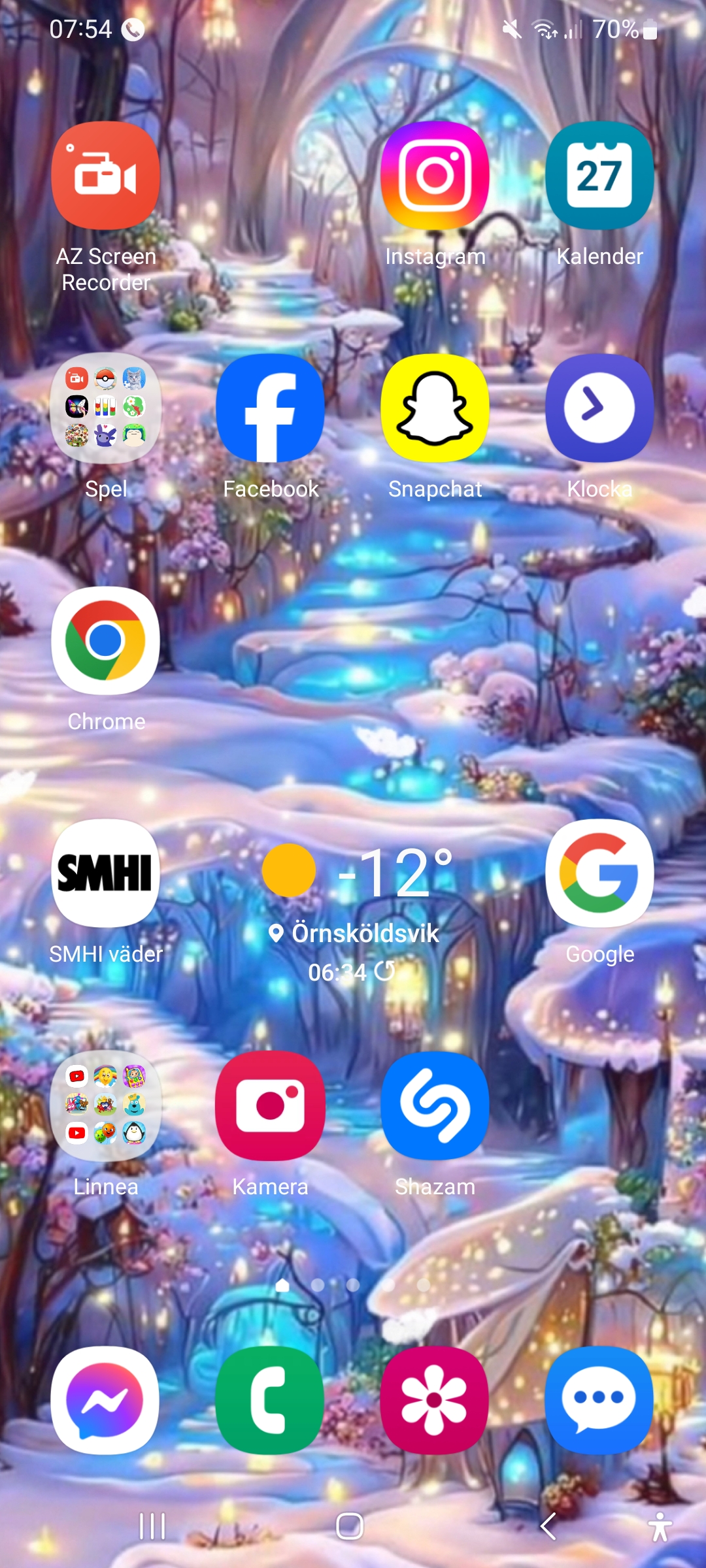706x1568 pixels.
Task: Open the Linnea folder
Action: 105,1105
